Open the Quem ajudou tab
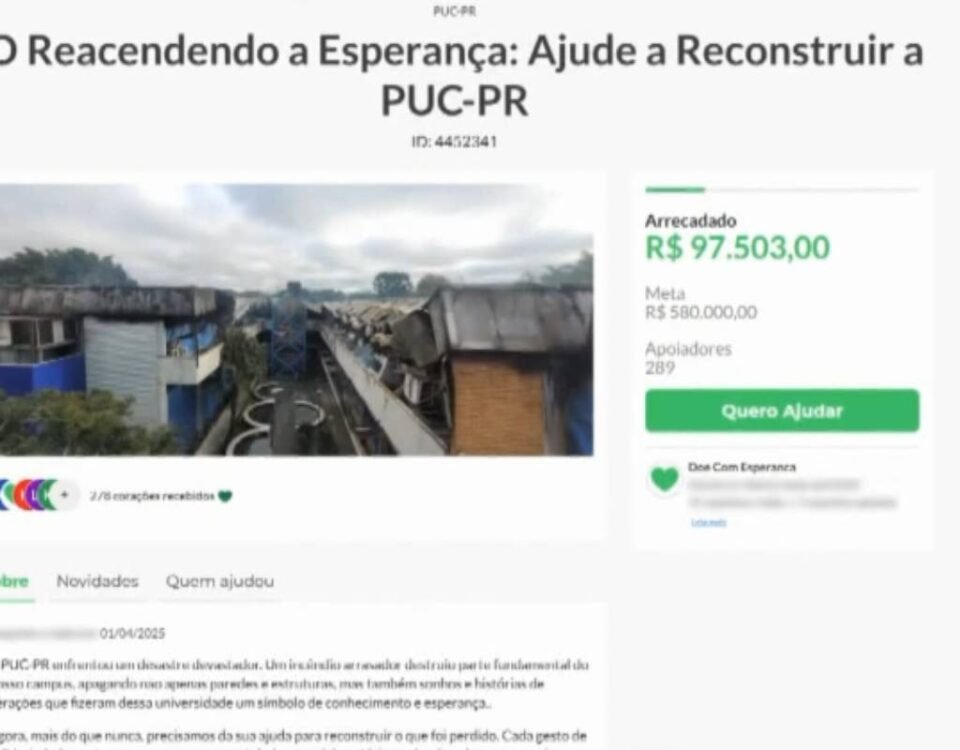Viewport: 960px width, 750px height. pyautogui.click(x=220, y=581)
